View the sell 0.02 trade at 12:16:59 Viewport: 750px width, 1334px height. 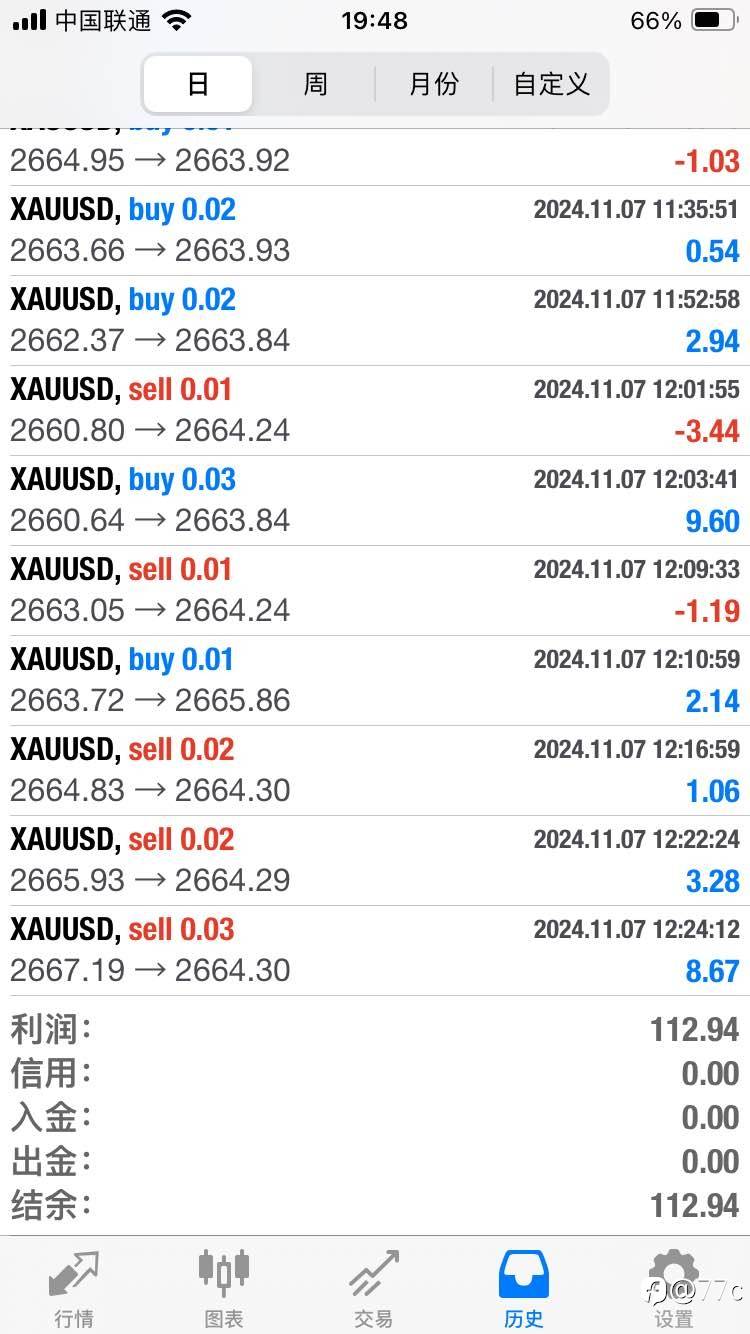point(375,770)
